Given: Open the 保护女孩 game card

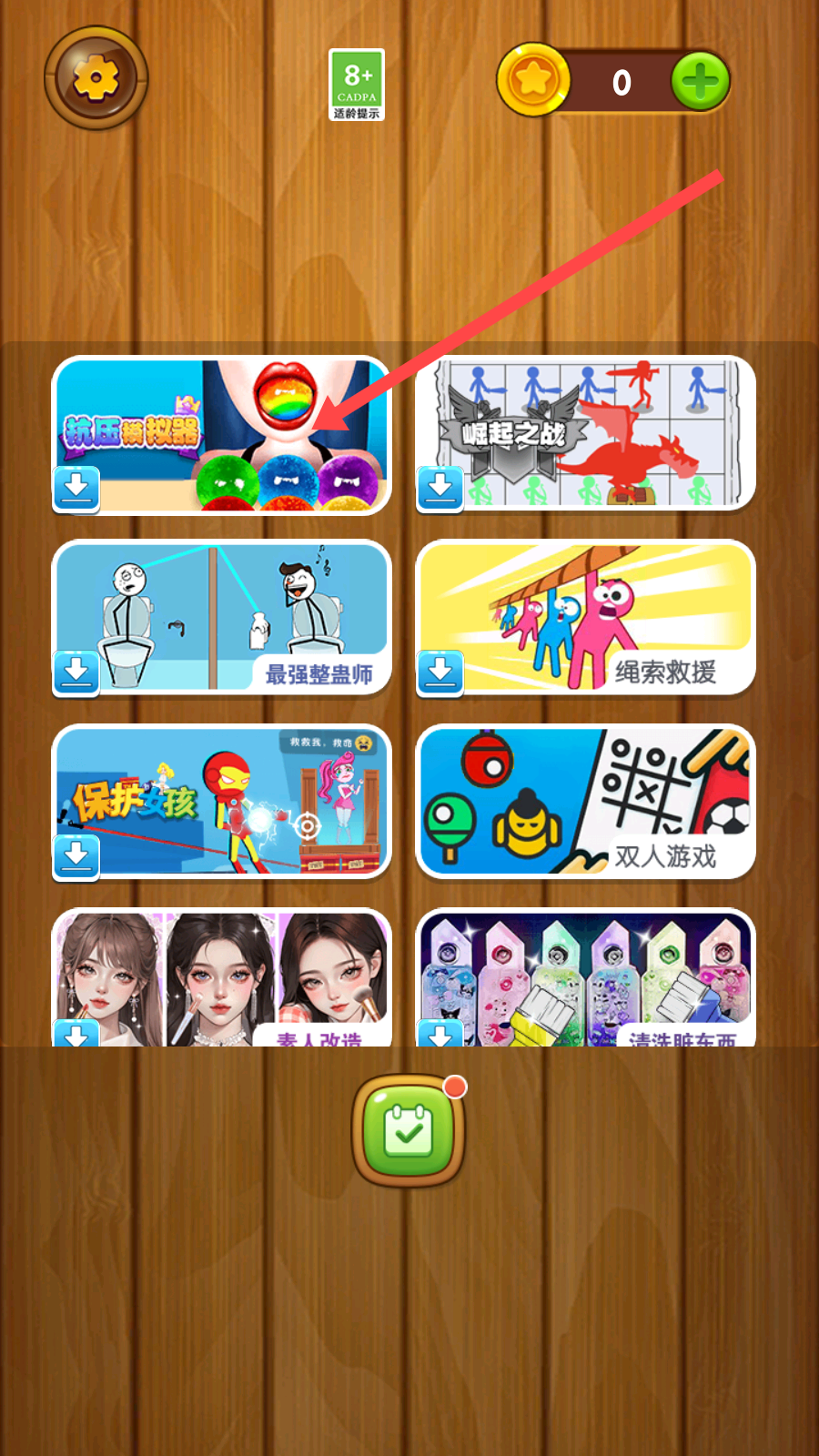Looking at the screenshot, I should (221, 802).
